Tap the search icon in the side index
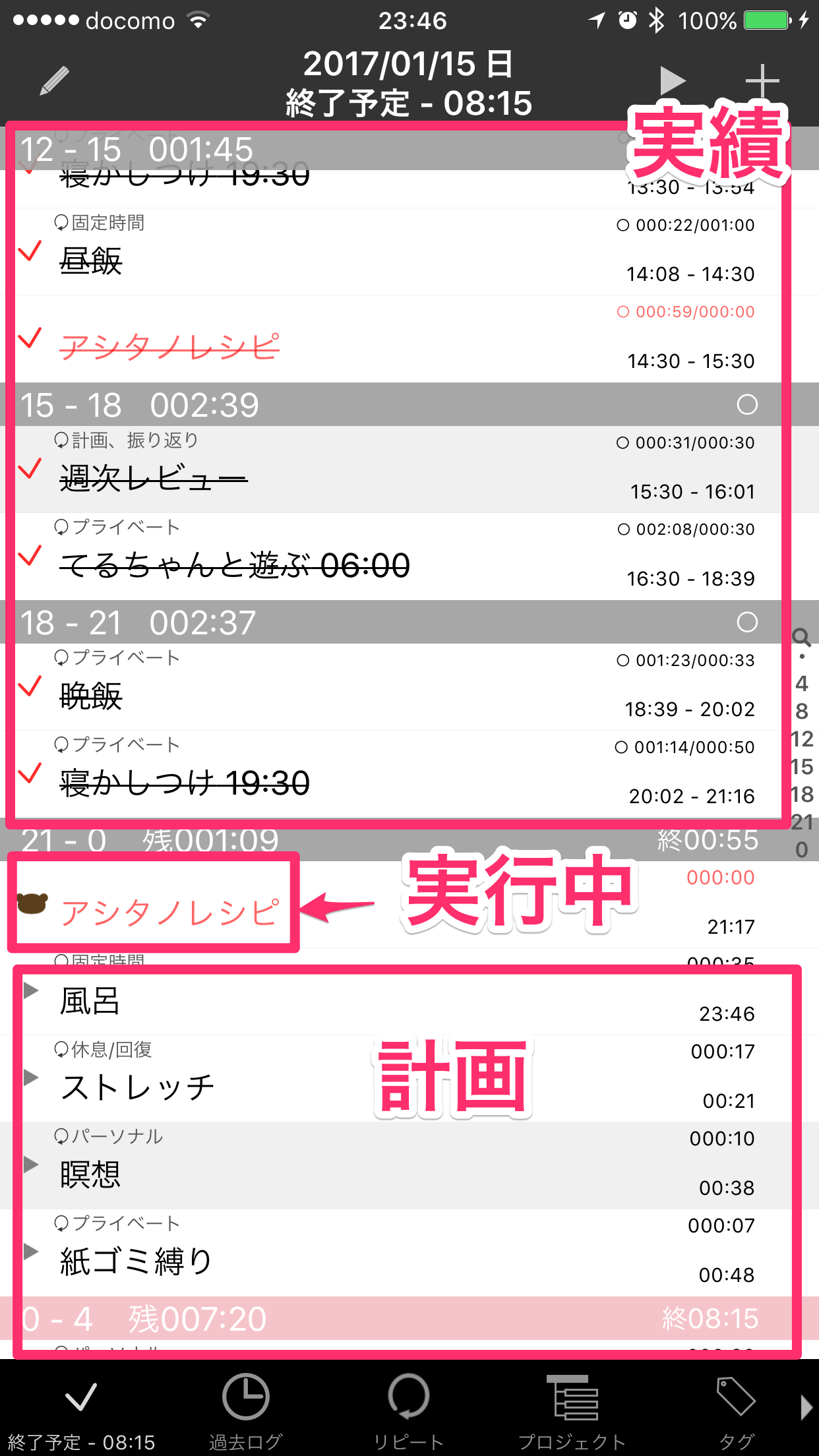Viewport: 819px width, 1456px height. point(801,637)
